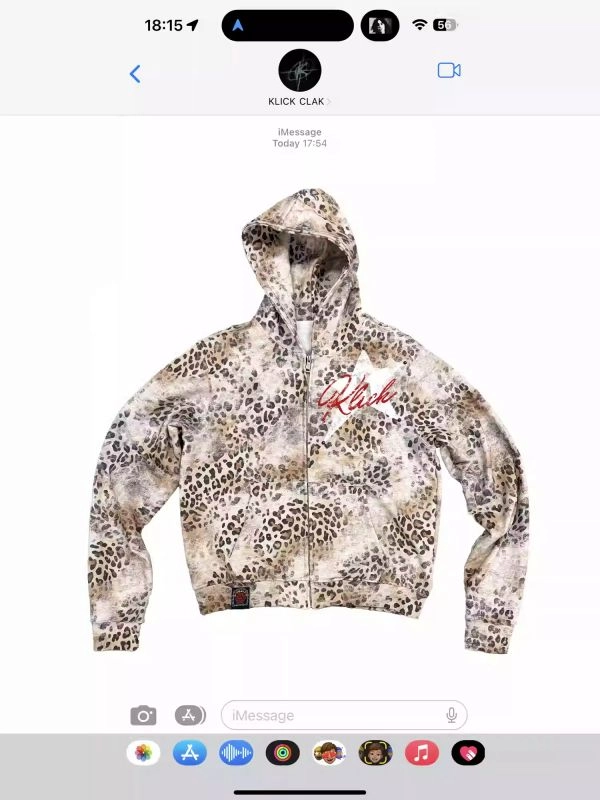Image resolution: width=600 pixels, height=800 pixels.
Task: Open the camera to take a photo
Action: (143, 715)
